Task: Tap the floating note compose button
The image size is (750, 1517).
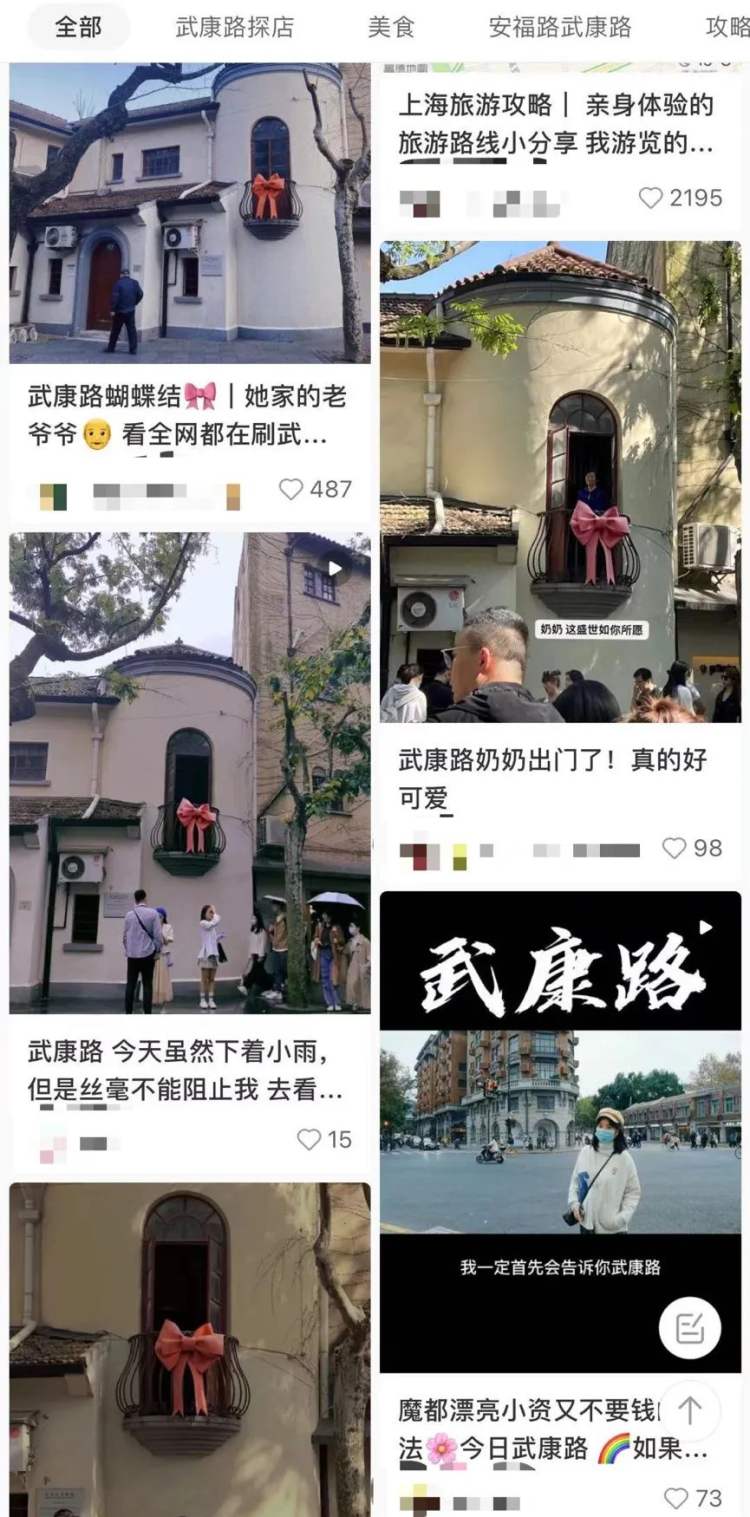Action: (690, 1327)
